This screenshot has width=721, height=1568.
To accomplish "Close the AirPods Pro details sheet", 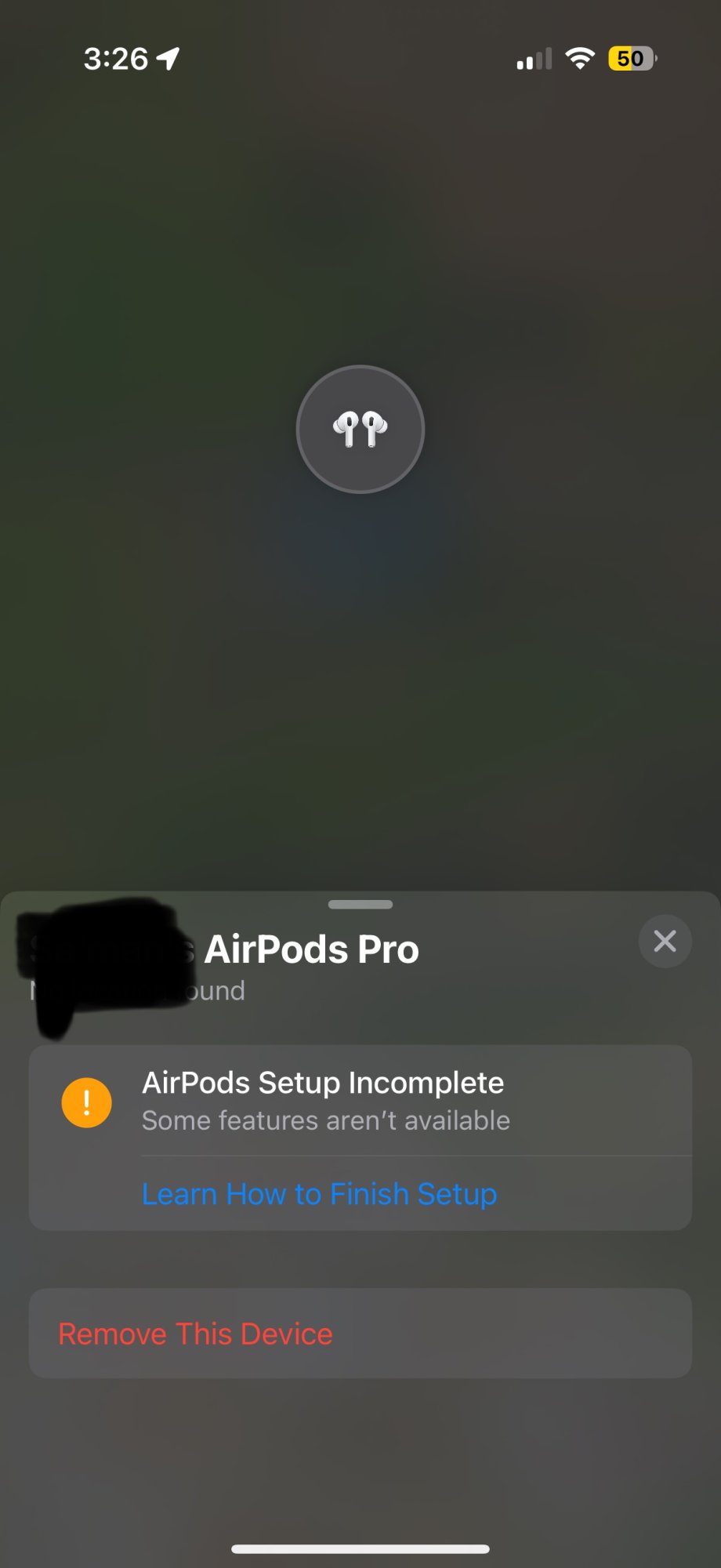I will pyautogui.click(x=665, y=941).
